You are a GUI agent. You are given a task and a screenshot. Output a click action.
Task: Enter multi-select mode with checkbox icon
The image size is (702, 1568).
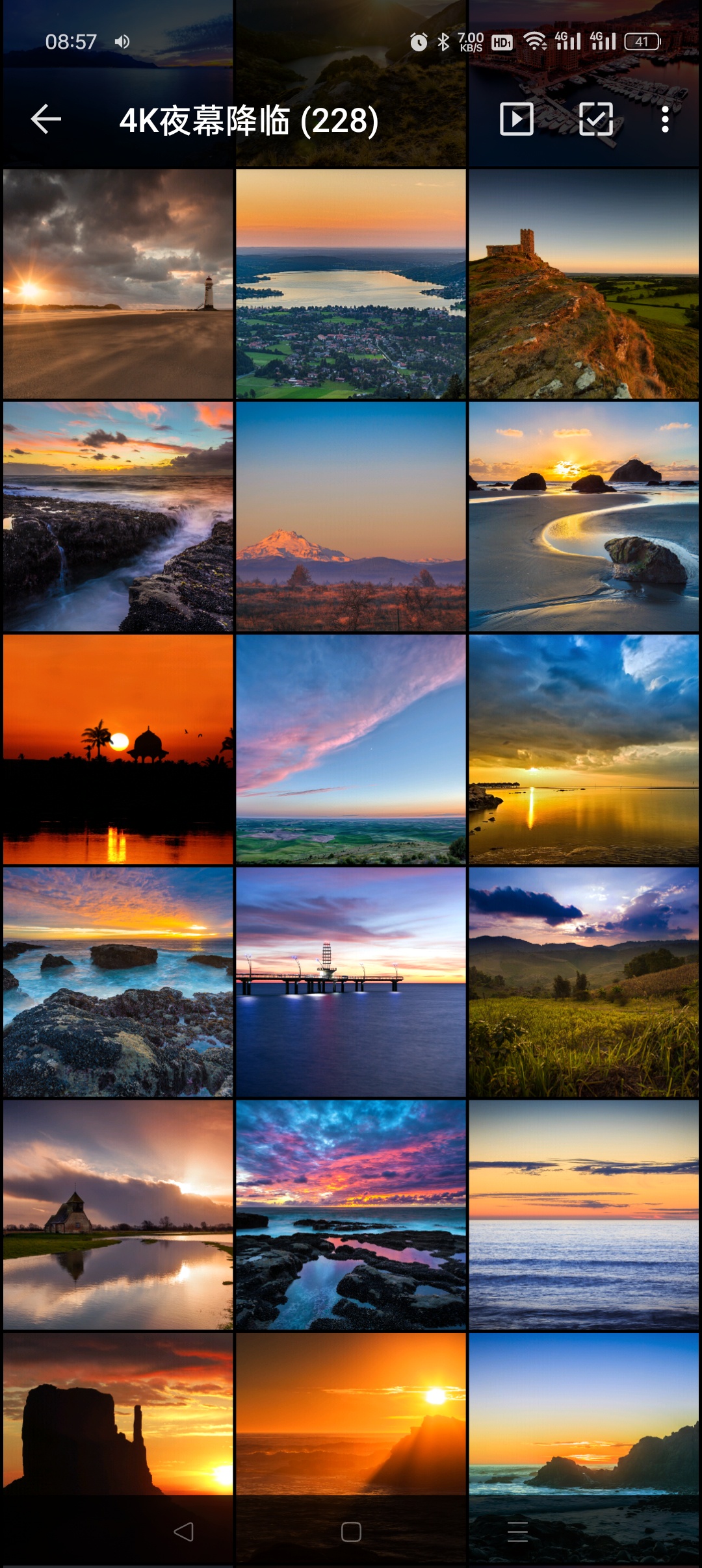[596, 120]
